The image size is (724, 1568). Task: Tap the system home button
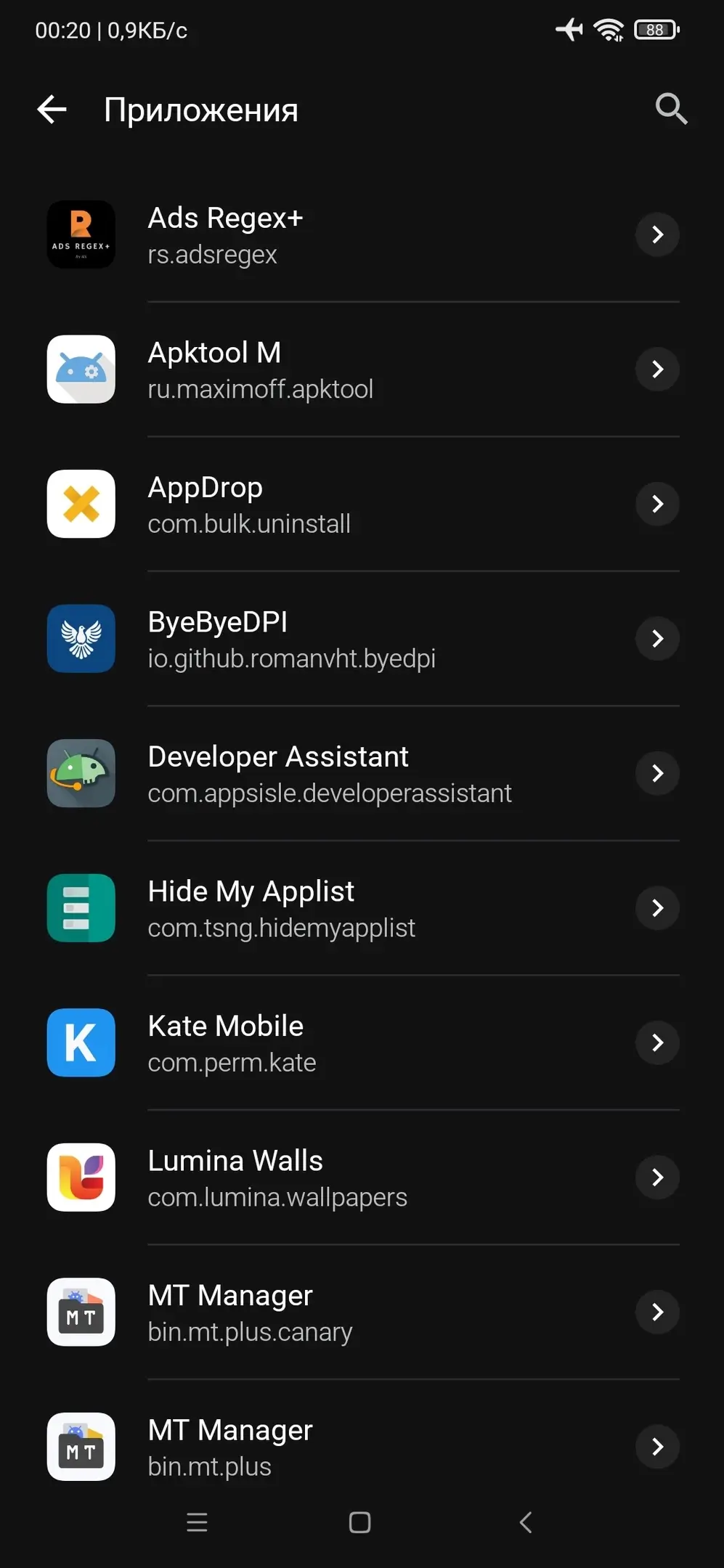[360, 1522]
